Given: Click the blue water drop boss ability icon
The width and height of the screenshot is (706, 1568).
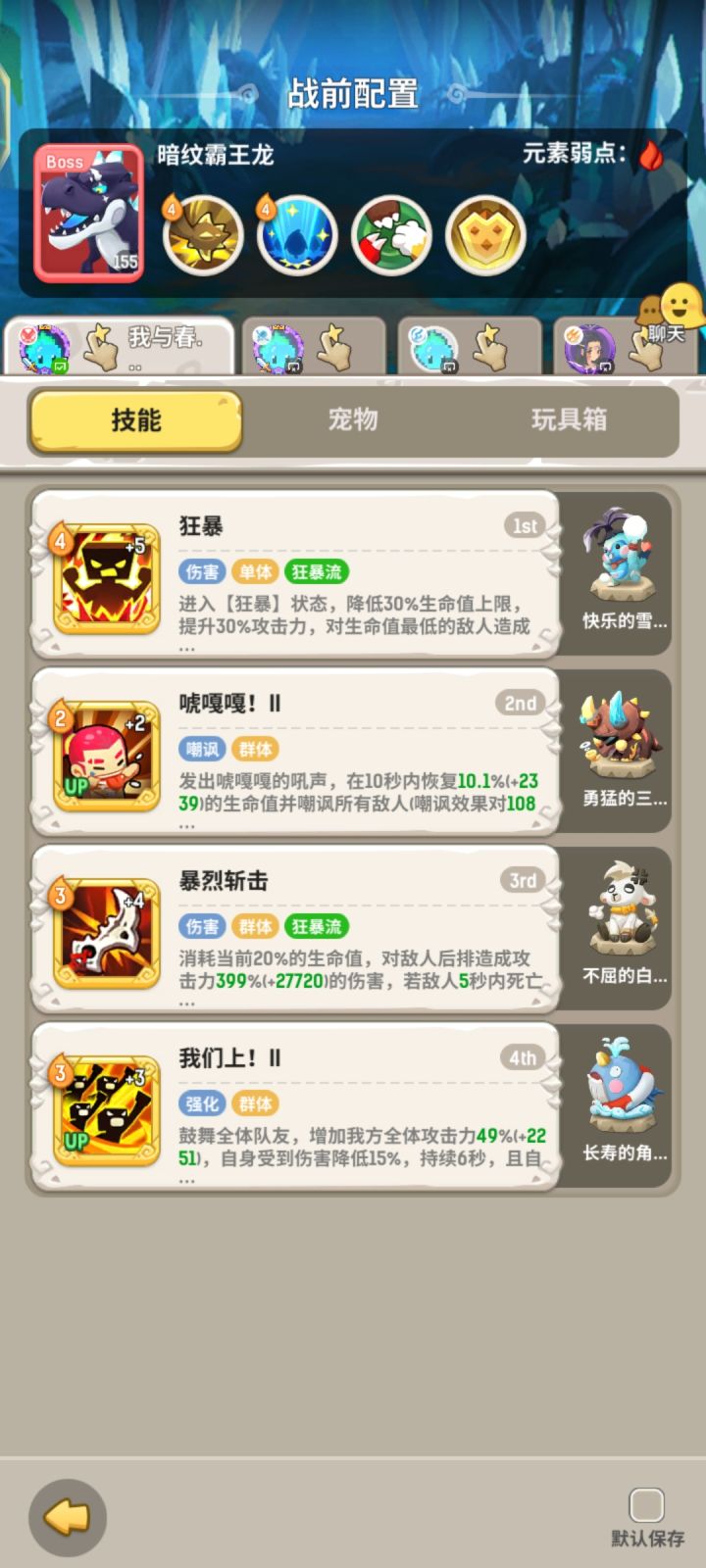Looking at the screenshot, I should coord(296,235).
